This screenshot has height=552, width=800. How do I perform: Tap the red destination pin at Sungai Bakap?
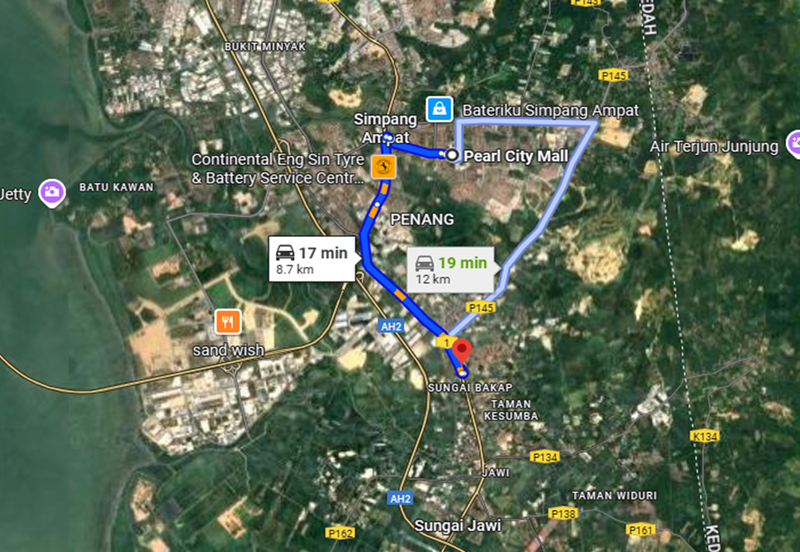click(461, 353)
